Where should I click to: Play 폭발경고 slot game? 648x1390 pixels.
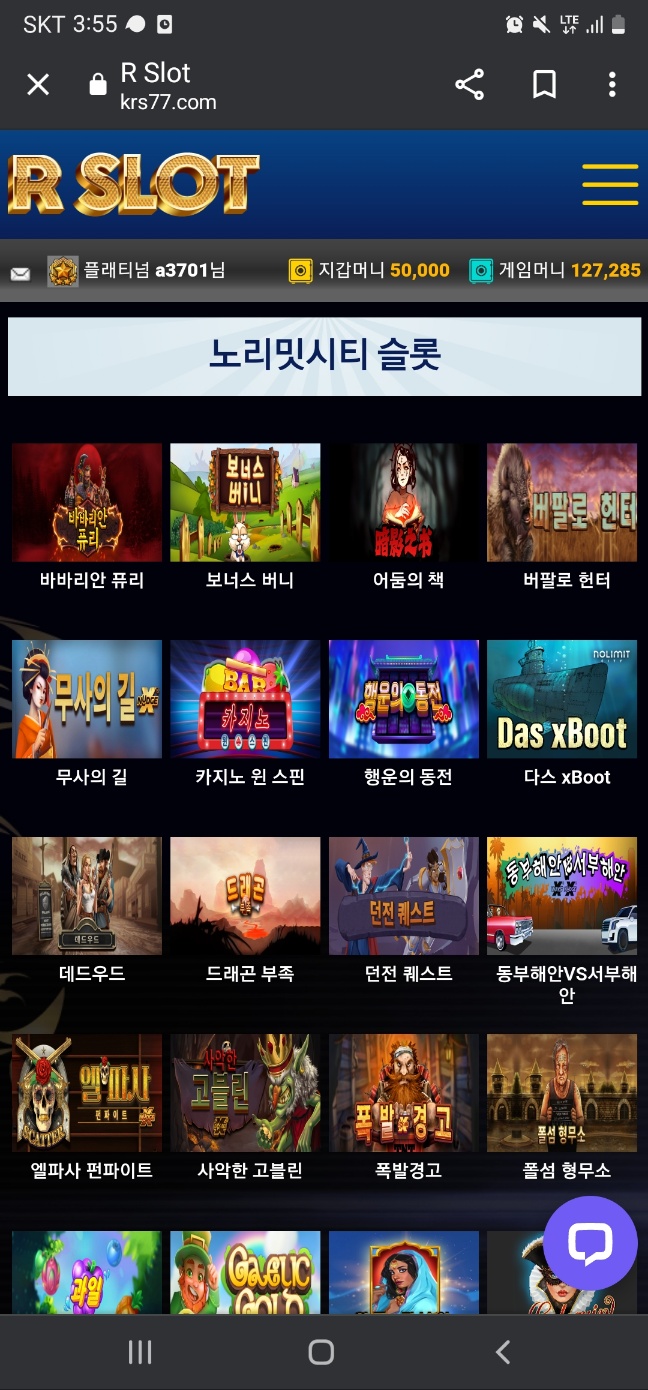click(404, 1093)
